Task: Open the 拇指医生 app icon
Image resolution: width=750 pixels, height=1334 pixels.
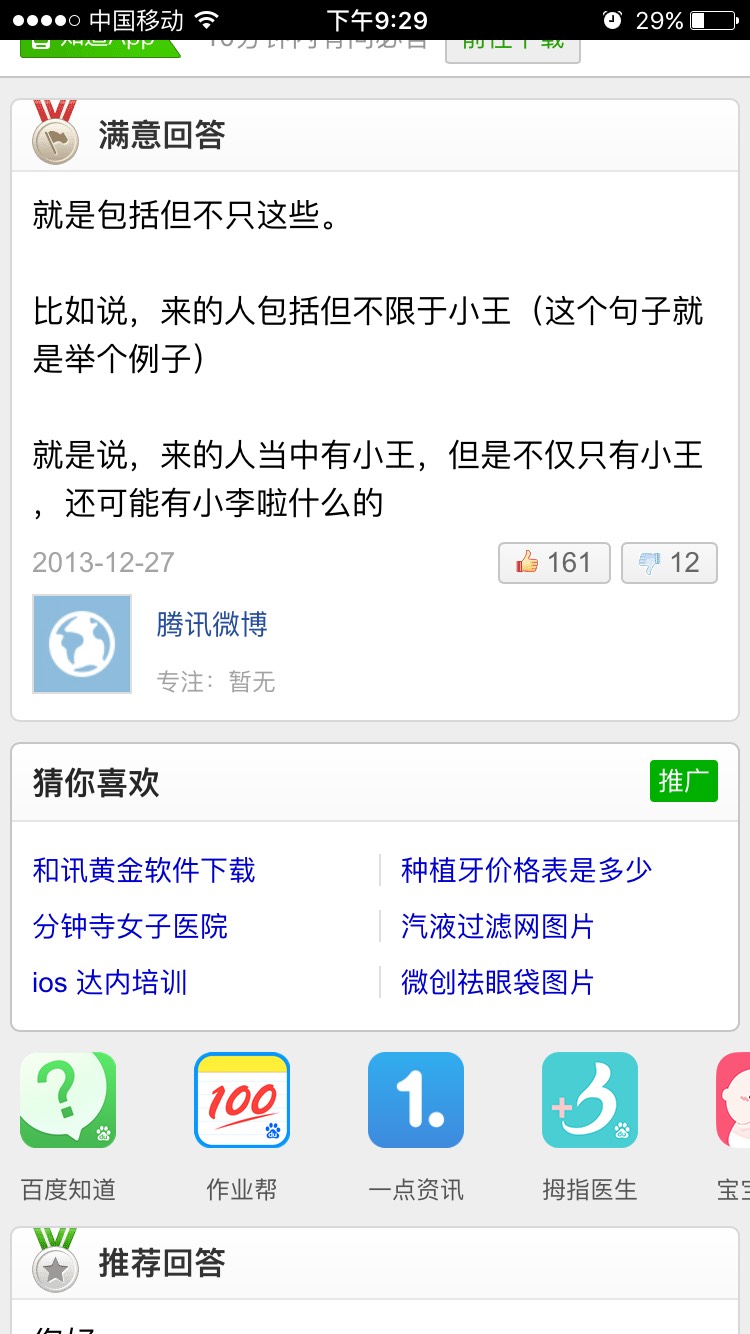Action: pyautogui.click(x=590, y=1100)
